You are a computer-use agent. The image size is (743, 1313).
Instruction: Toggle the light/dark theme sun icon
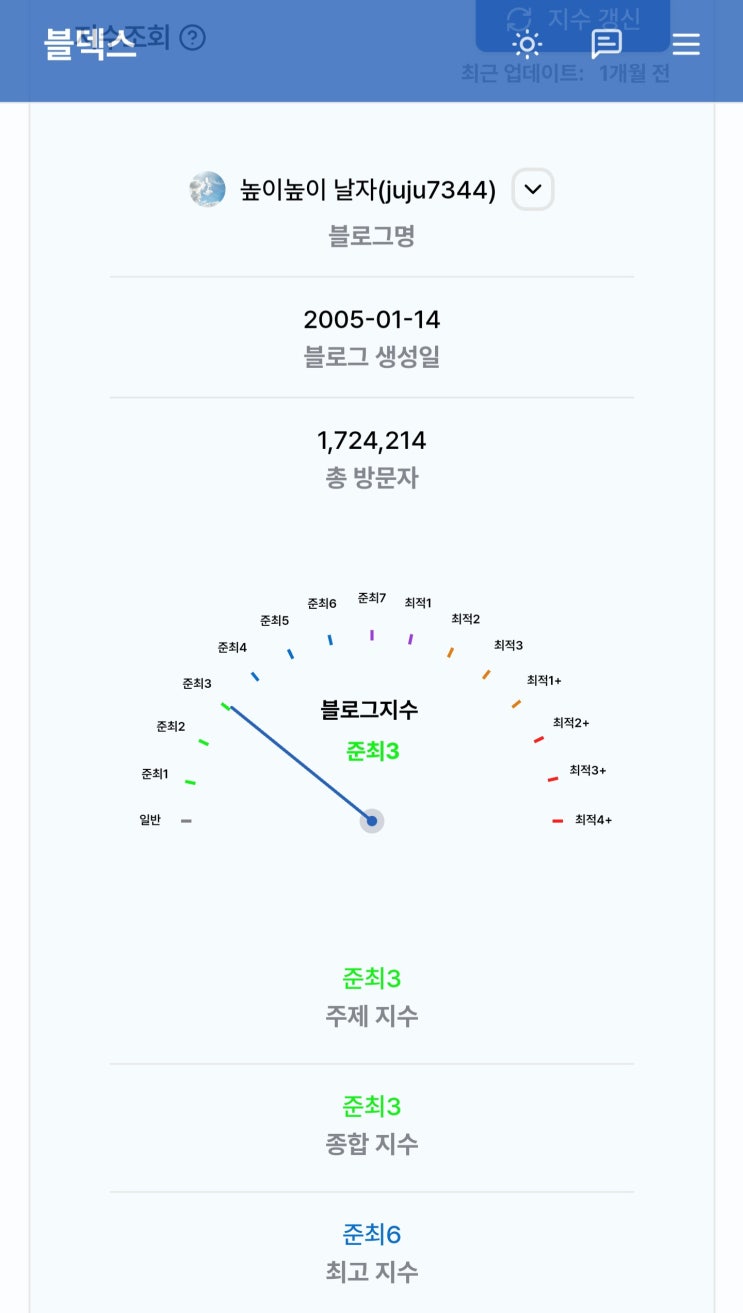pyautogui.click(x=526, y=44)
